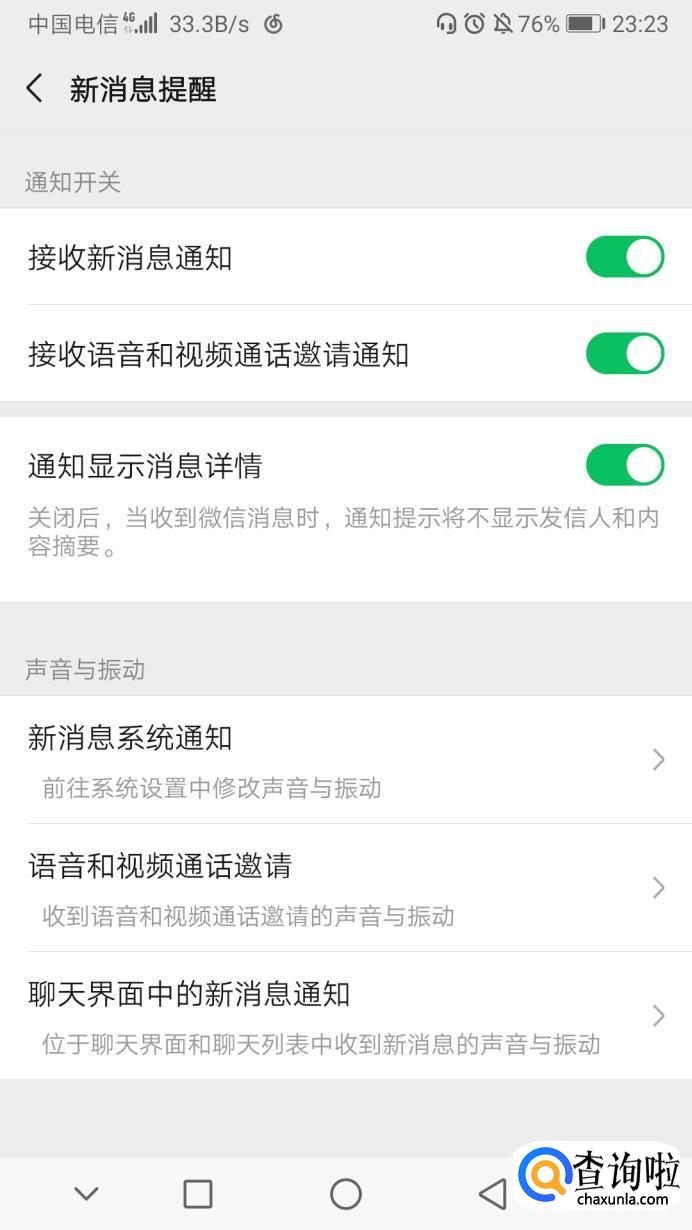The height and width of the screenshot is (1230, 692).
Task: Open 语音和视频通话邀请 sound settings
Action: [346, 888]
